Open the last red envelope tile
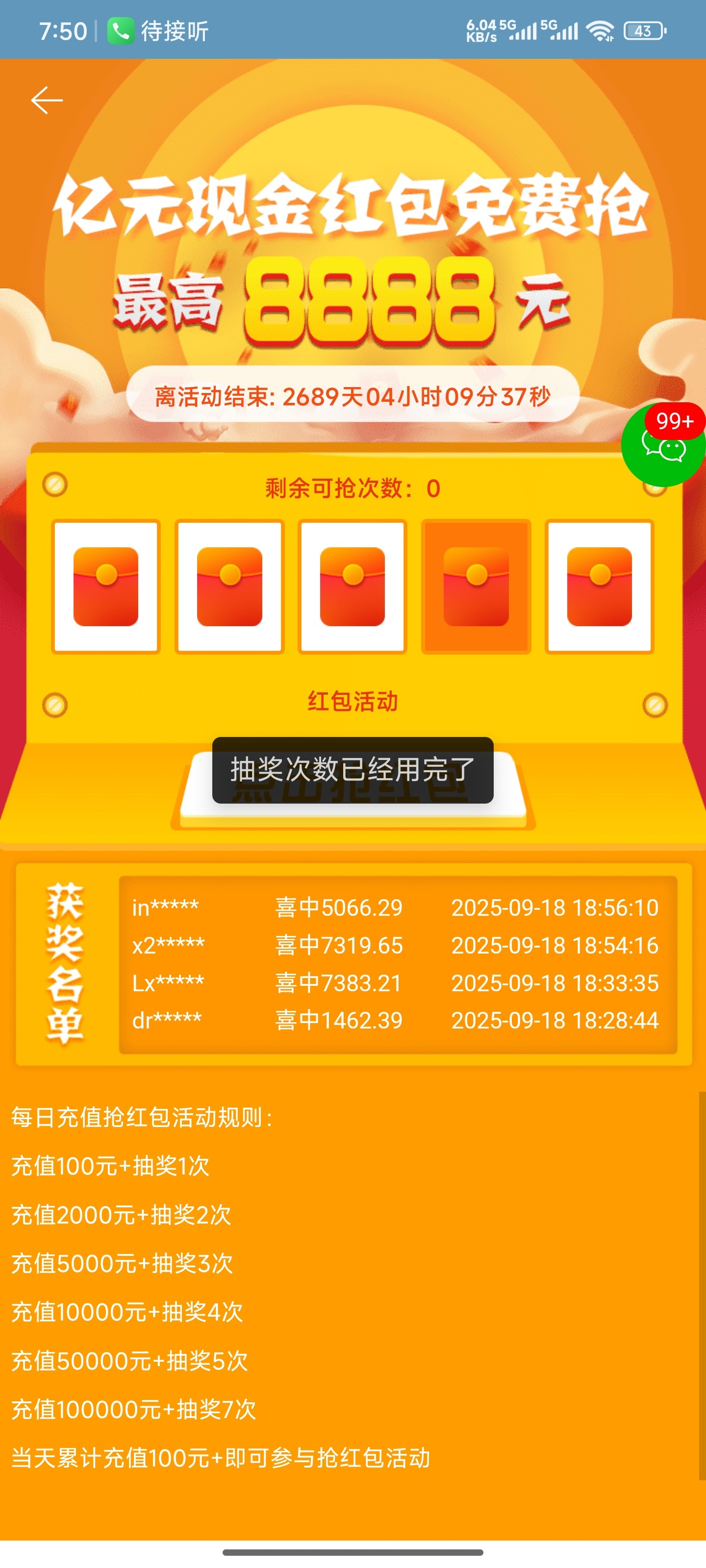The image size is (706, 1568). (600, 586)
